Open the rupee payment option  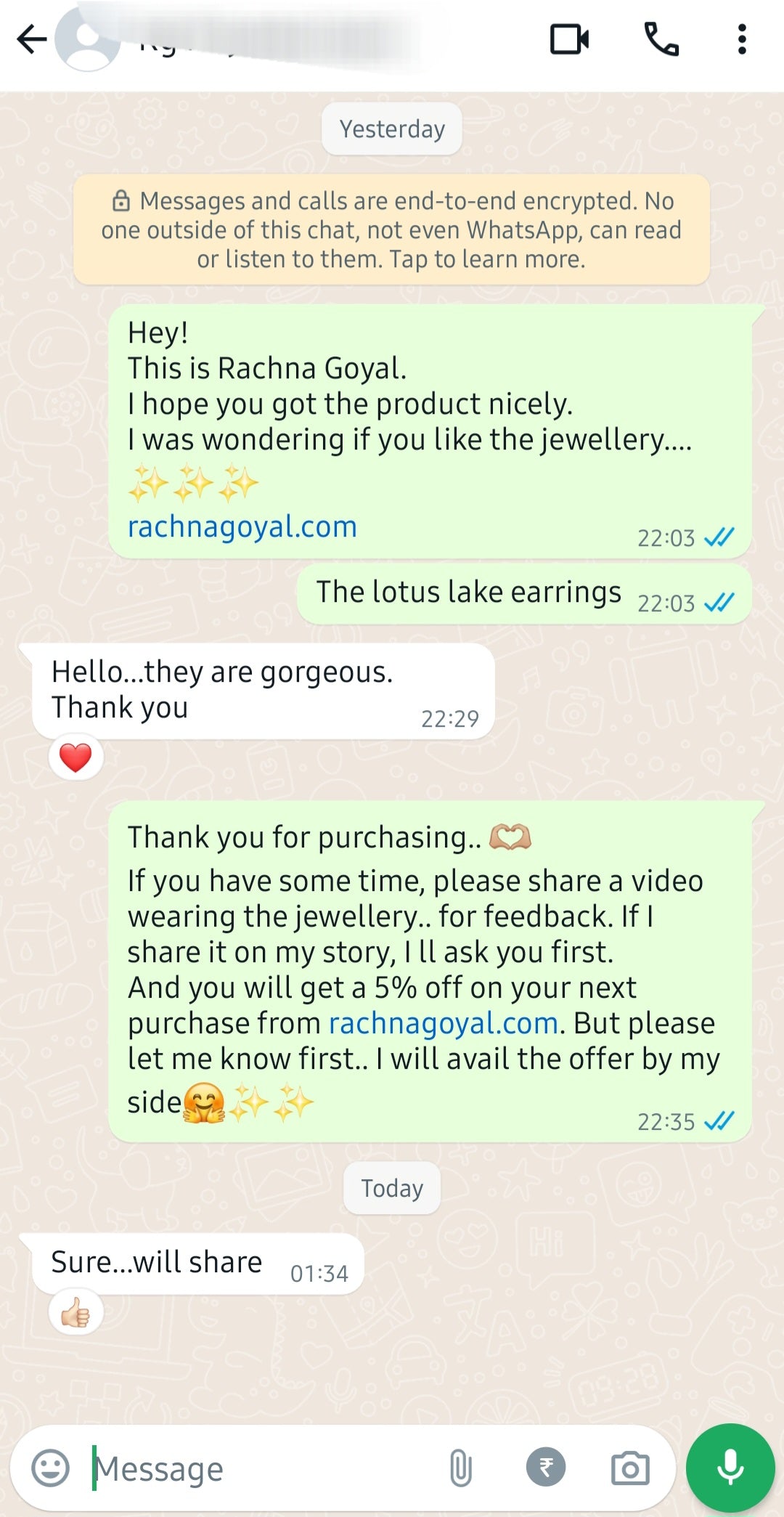(546, 1468)
